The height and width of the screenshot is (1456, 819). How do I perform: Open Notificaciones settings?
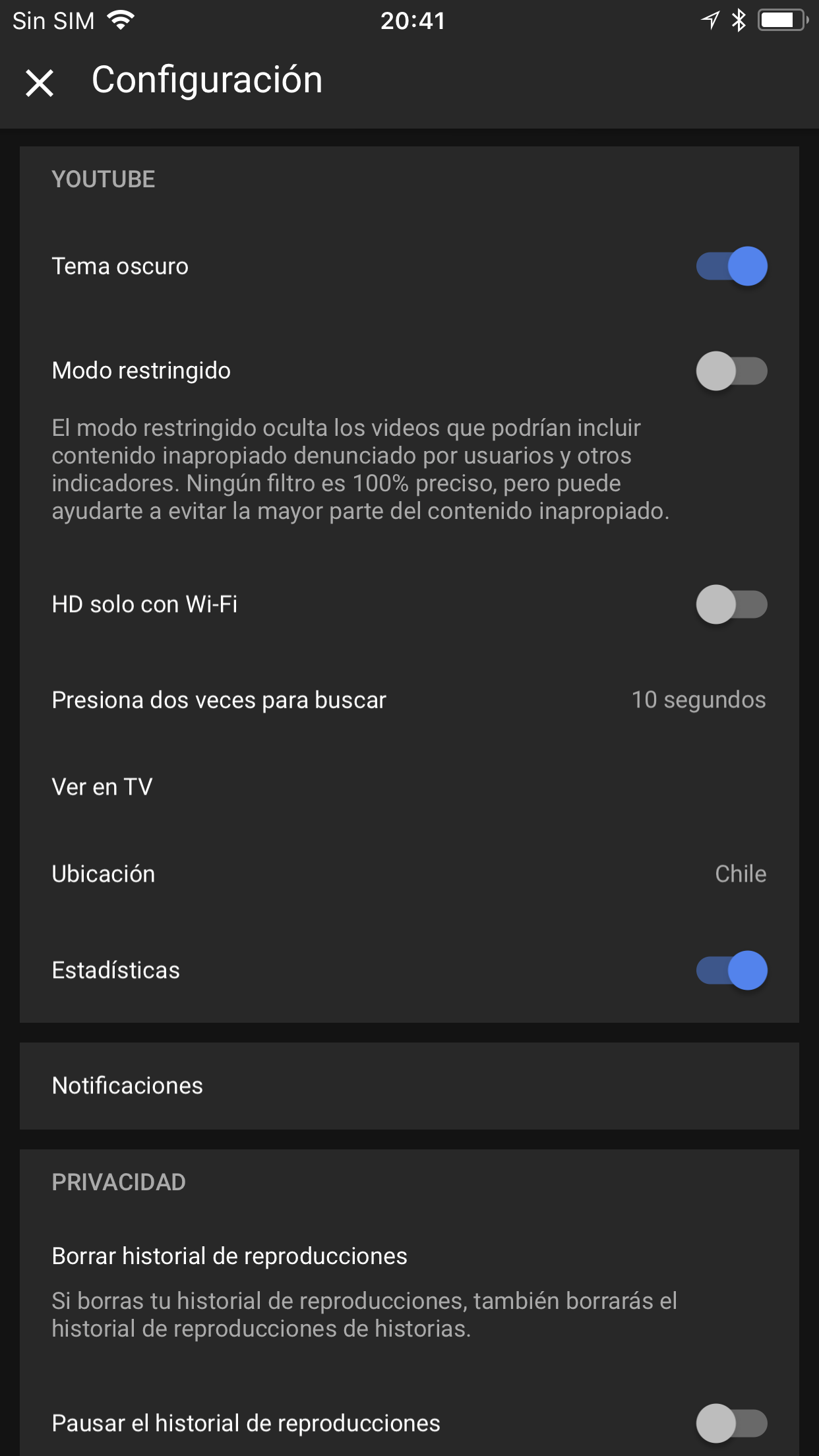tap(409, 1085)
